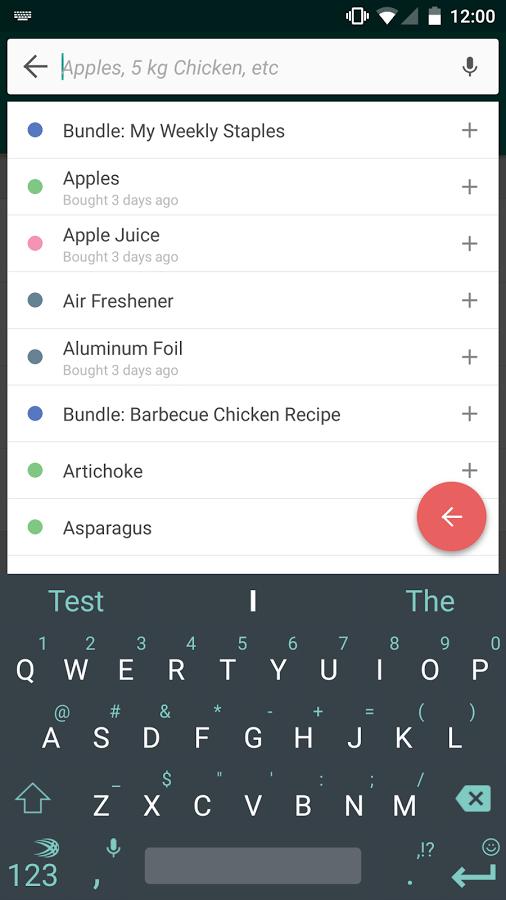
Task: Add Apples using its plus icon
Action: [469, 187]
